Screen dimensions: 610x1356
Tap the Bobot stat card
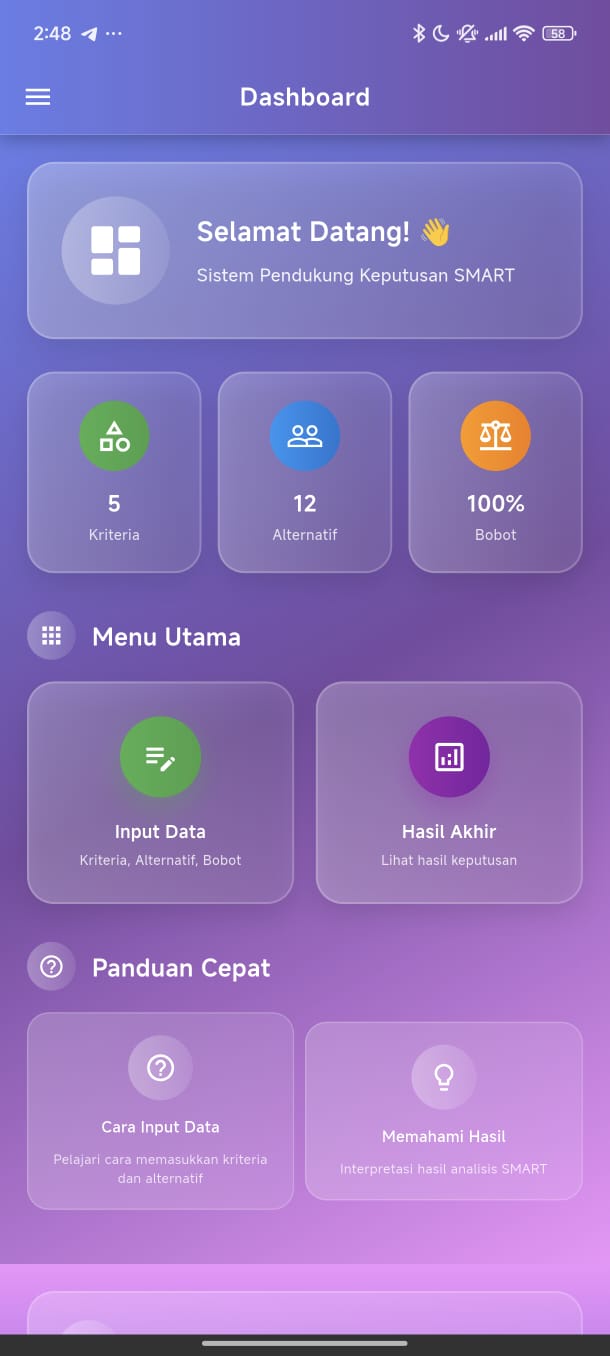496,472
